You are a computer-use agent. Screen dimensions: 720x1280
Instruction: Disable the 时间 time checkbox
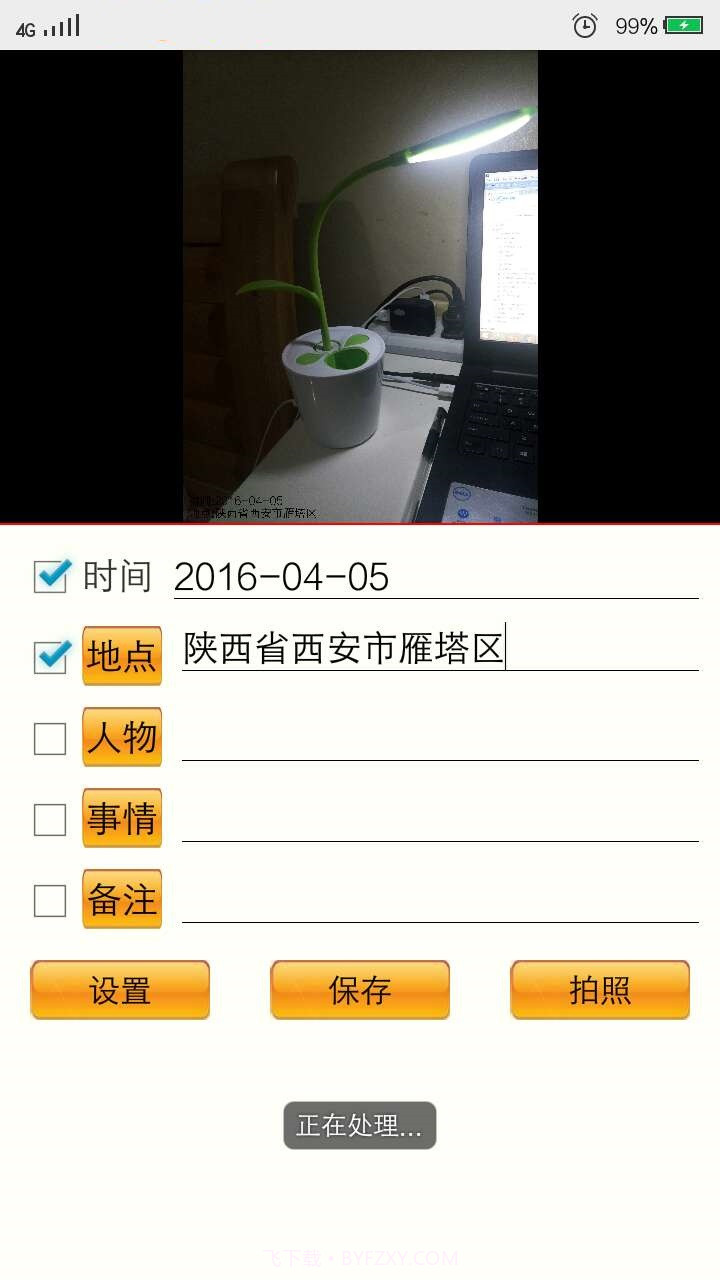click(50, 575)
